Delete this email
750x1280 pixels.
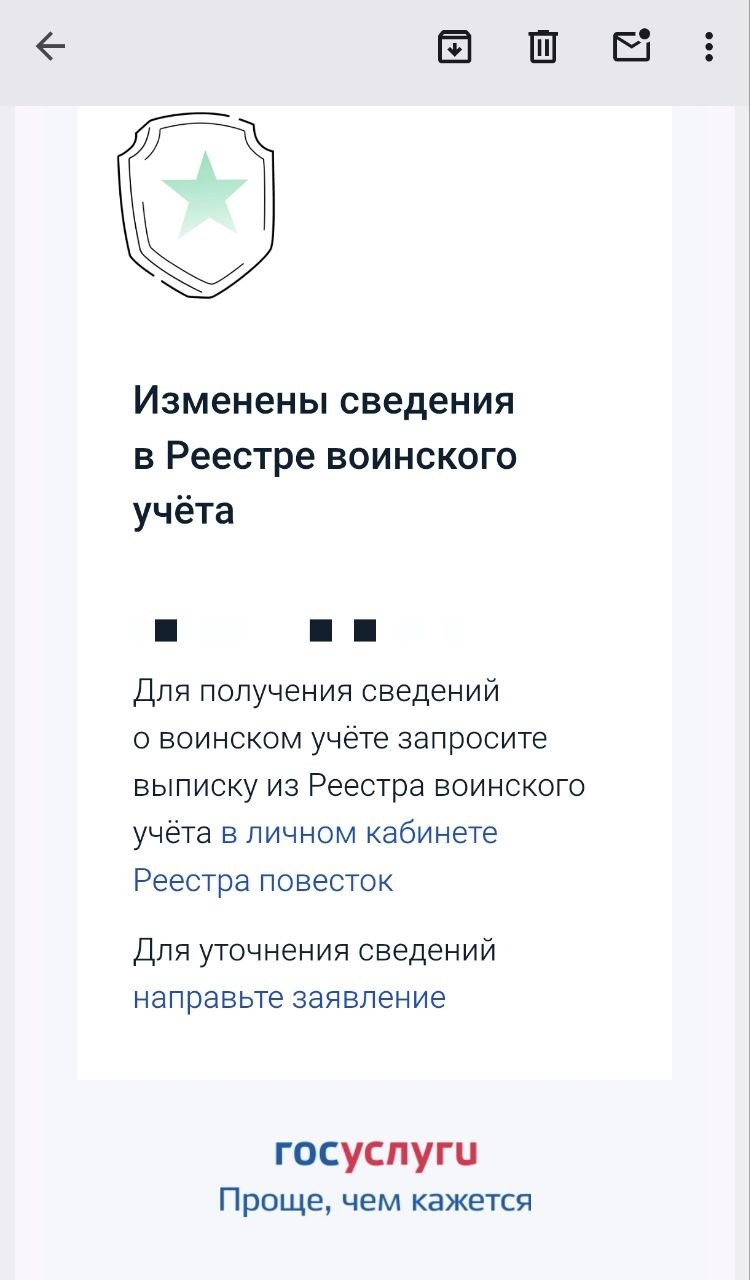tap(543, 47)
